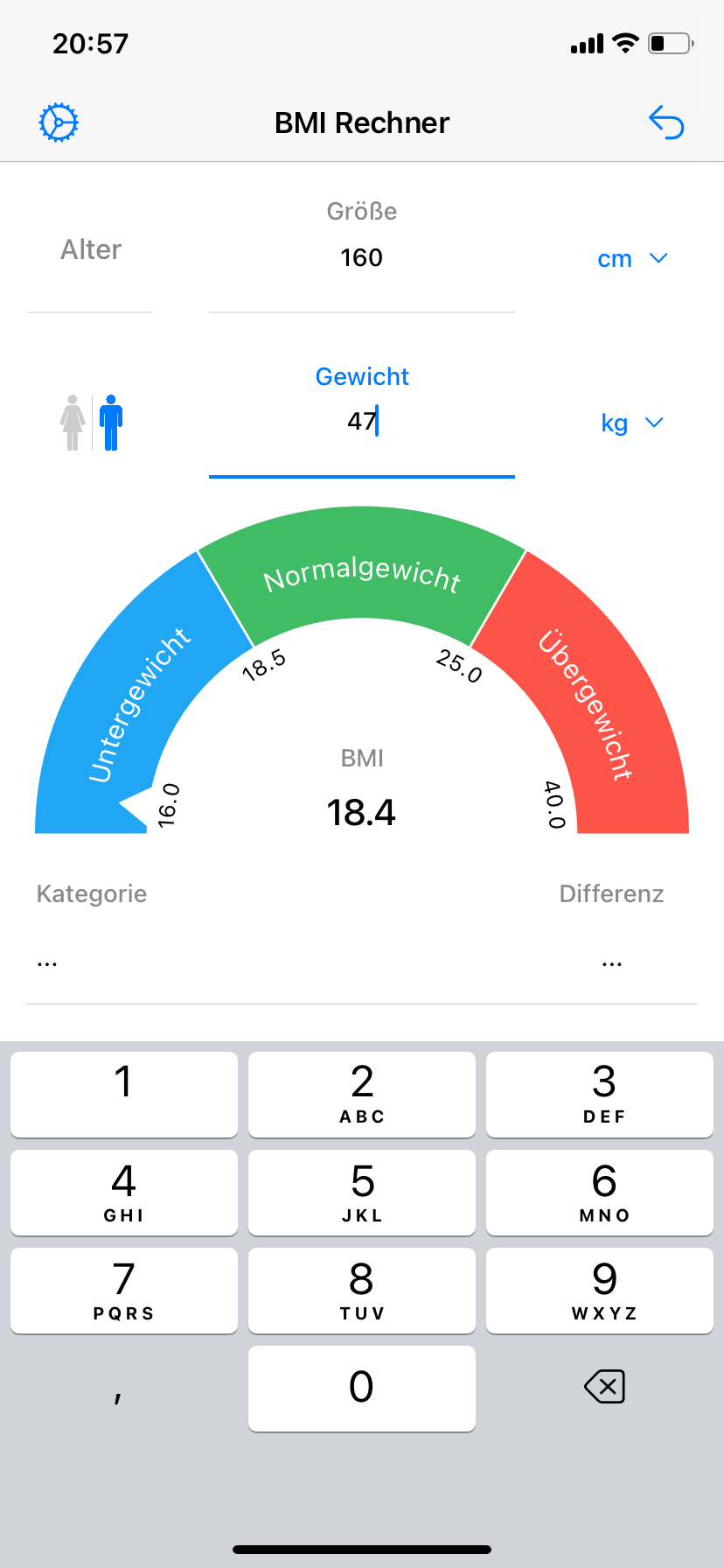
Task: Tap the 1 key
Action: click(x=124, y=1095)
